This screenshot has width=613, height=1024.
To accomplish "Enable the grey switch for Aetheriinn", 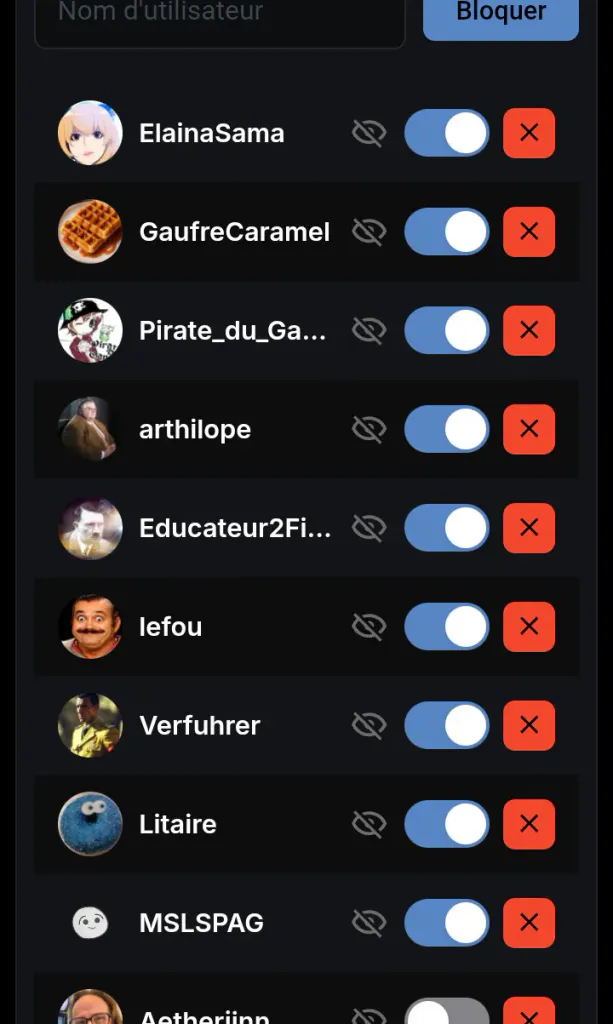I will (x=447, y=1012).
